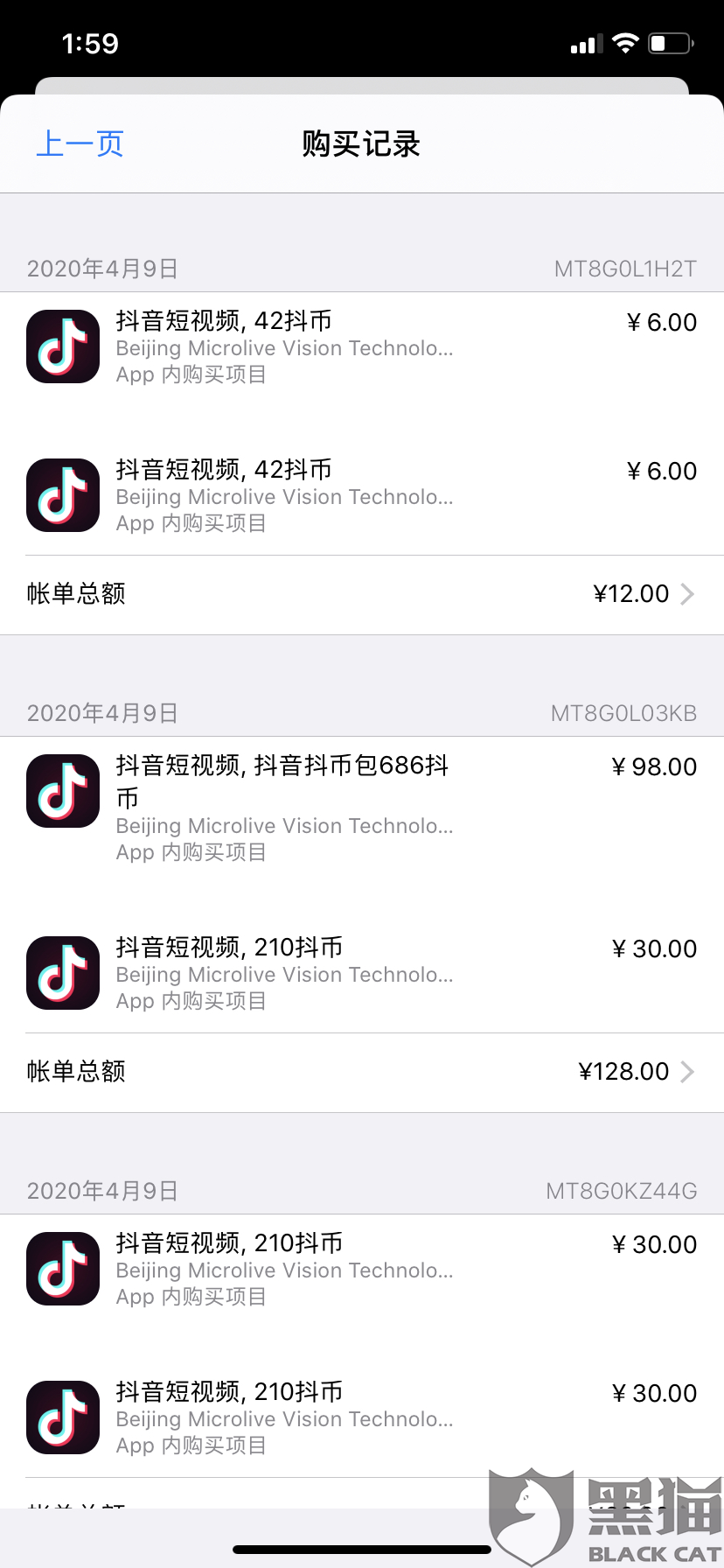The height and width of the screenshot is (1568, 724).
Task: Go back via 上一页
Action: [x=80, y=144]
